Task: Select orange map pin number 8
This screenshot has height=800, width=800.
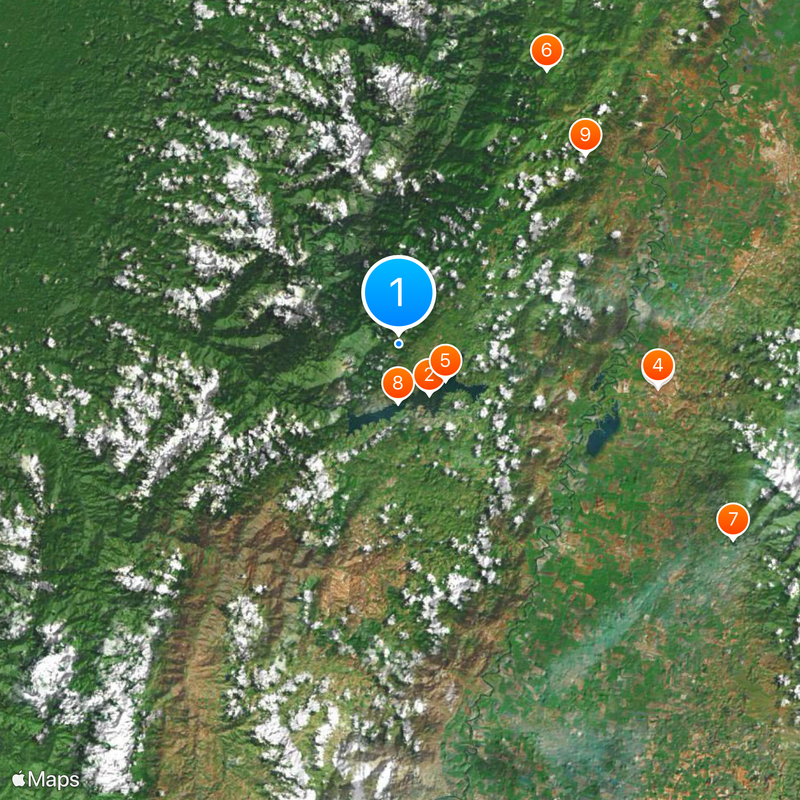Action: tap(397, 382)
